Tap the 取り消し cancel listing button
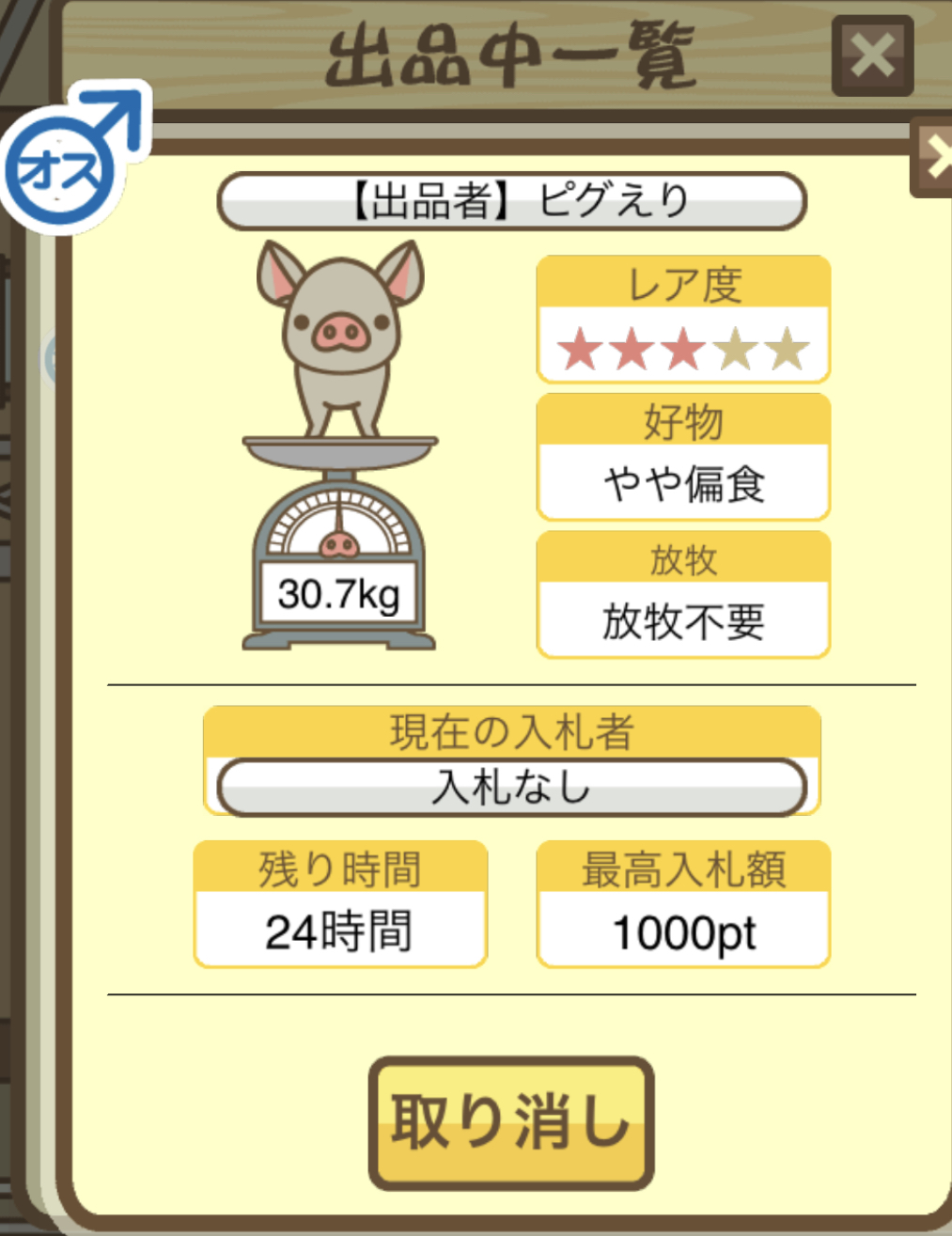Image resolution: width=952 pixels, height=1236 pixels. [510, 1122]
